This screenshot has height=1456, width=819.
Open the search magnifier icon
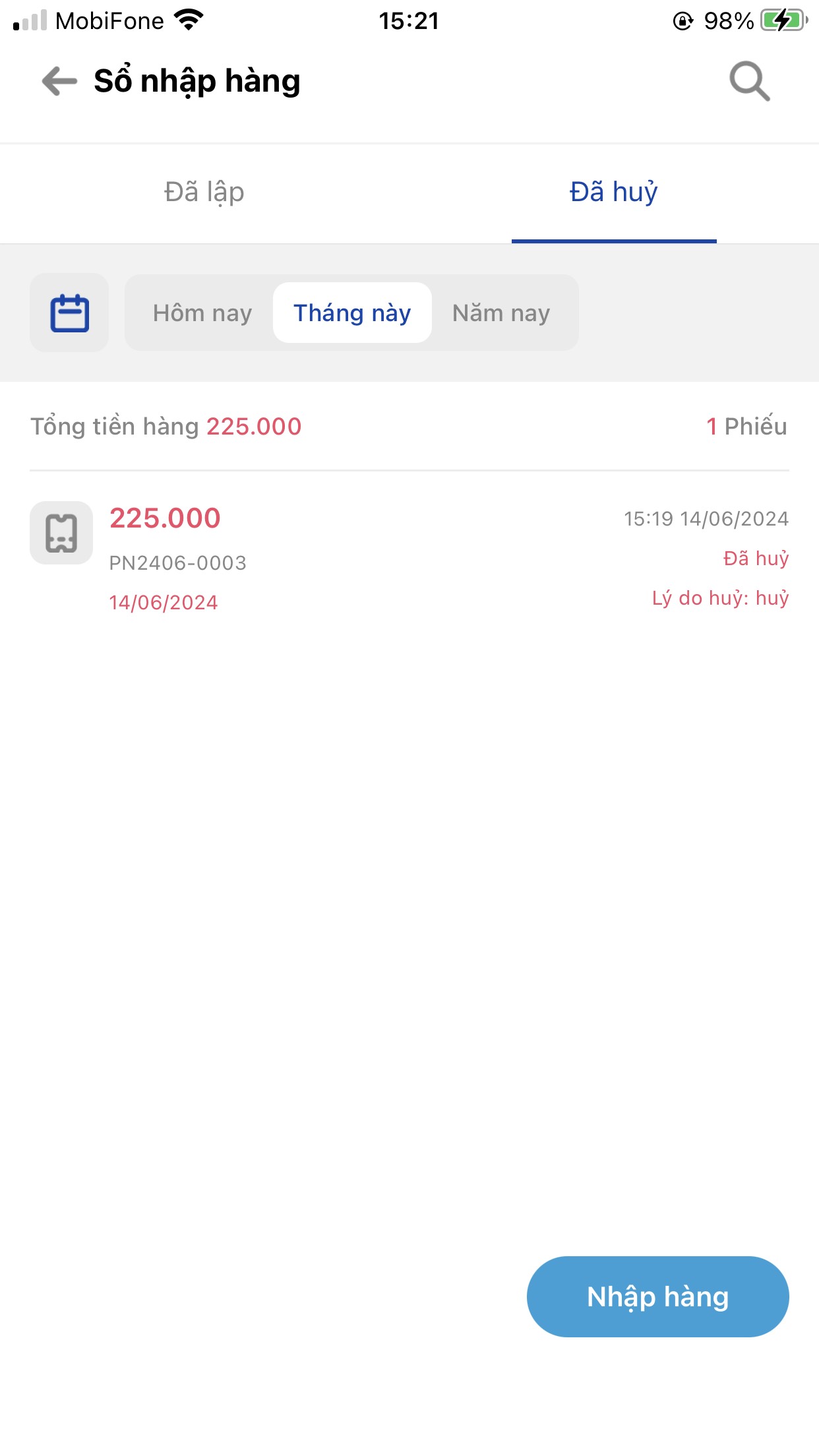click(749, 82)
